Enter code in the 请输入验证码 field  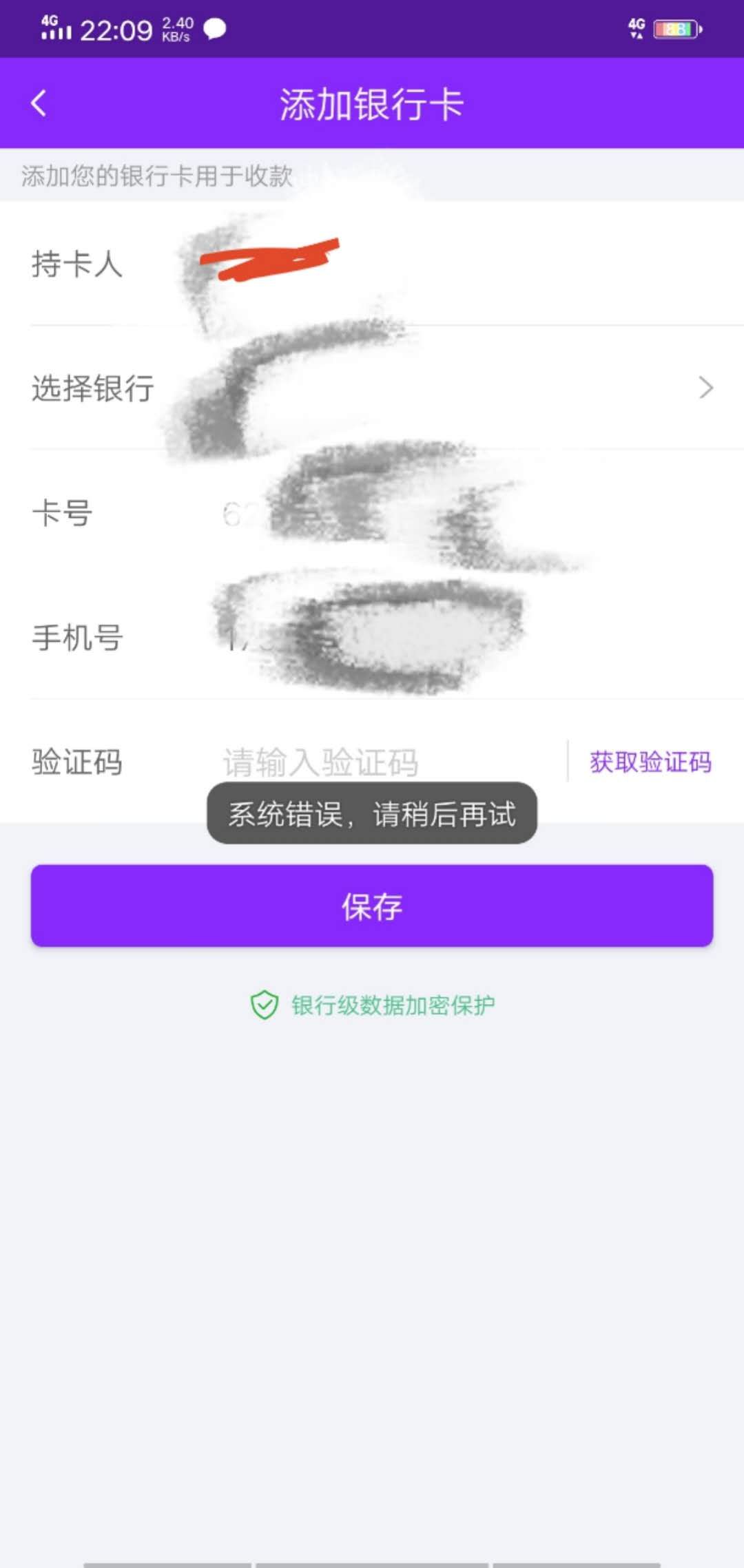coord(390,762)
